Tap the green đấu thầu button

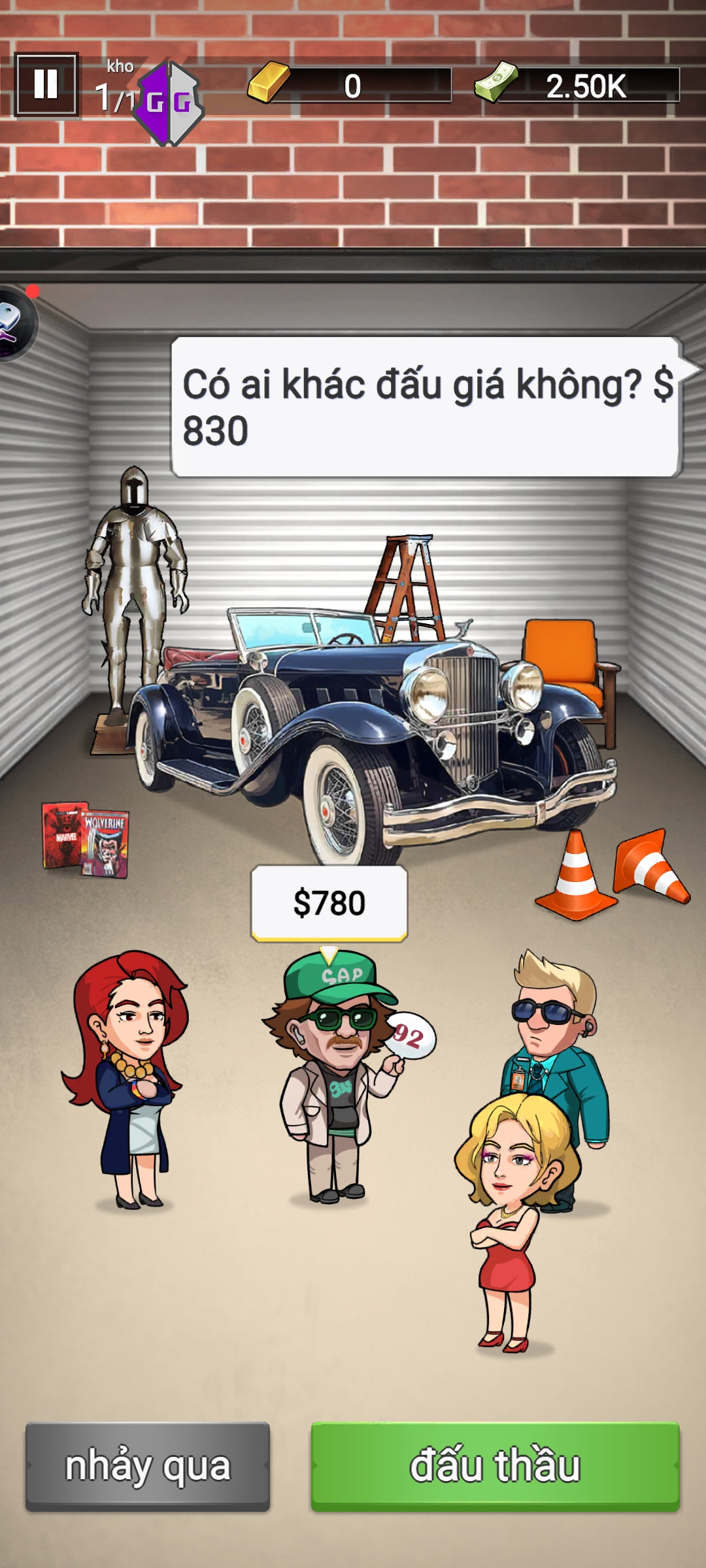[x=495, y=1465]
